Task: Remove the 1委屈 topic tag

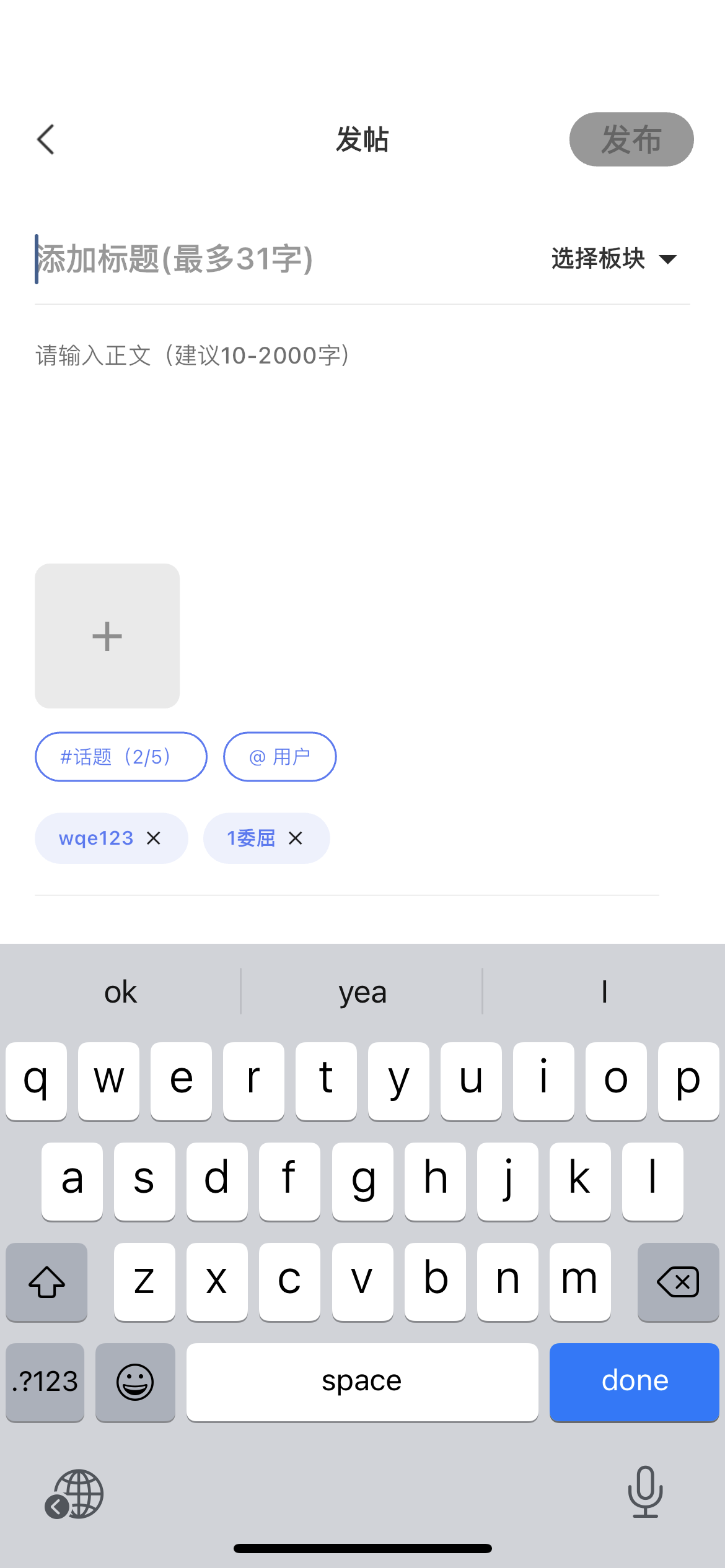Action: tap(296, 838)
